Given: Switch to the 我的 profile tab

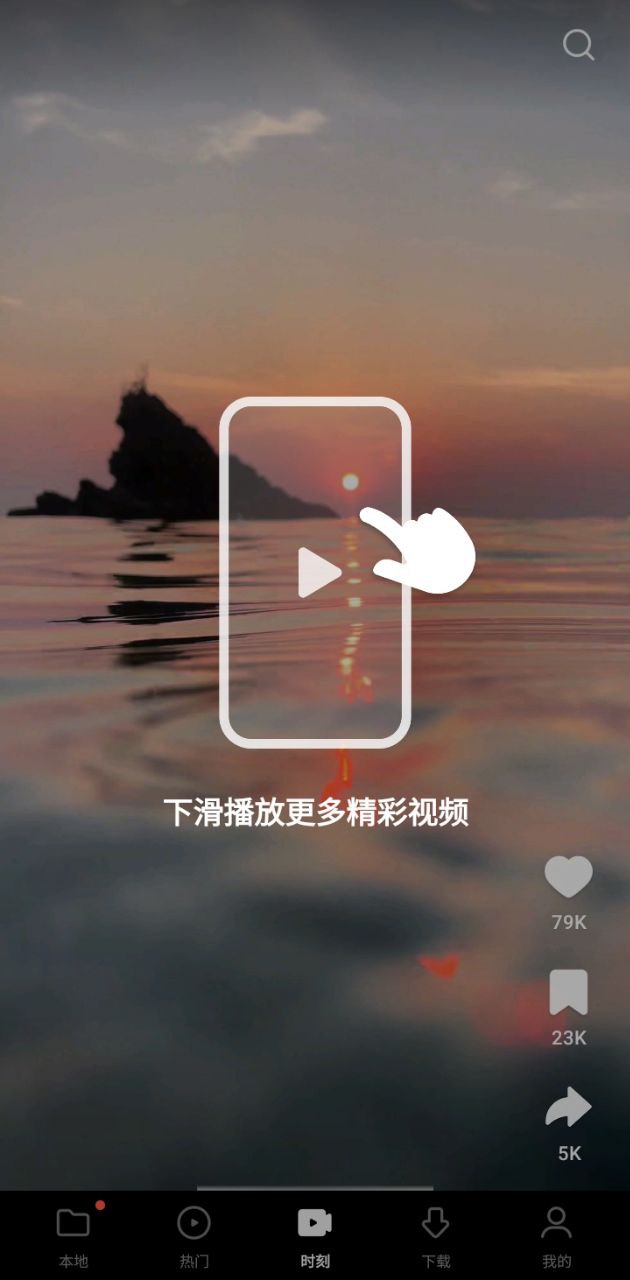Looking at the screenshot, I should click(x=556, y=1234).
